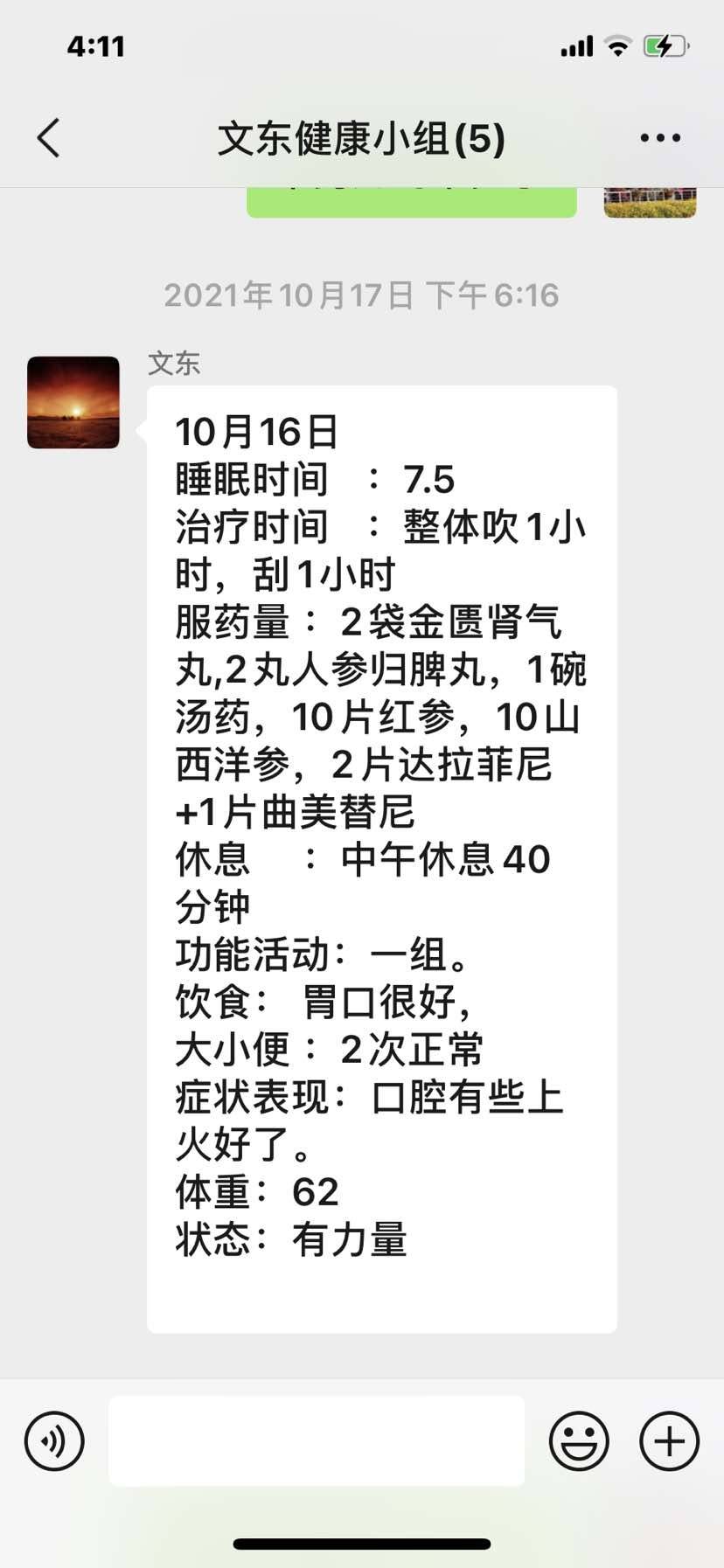This screenshot has height=1568, width=724.
Task: Open 文东's profile avatar
Action: 73,402
